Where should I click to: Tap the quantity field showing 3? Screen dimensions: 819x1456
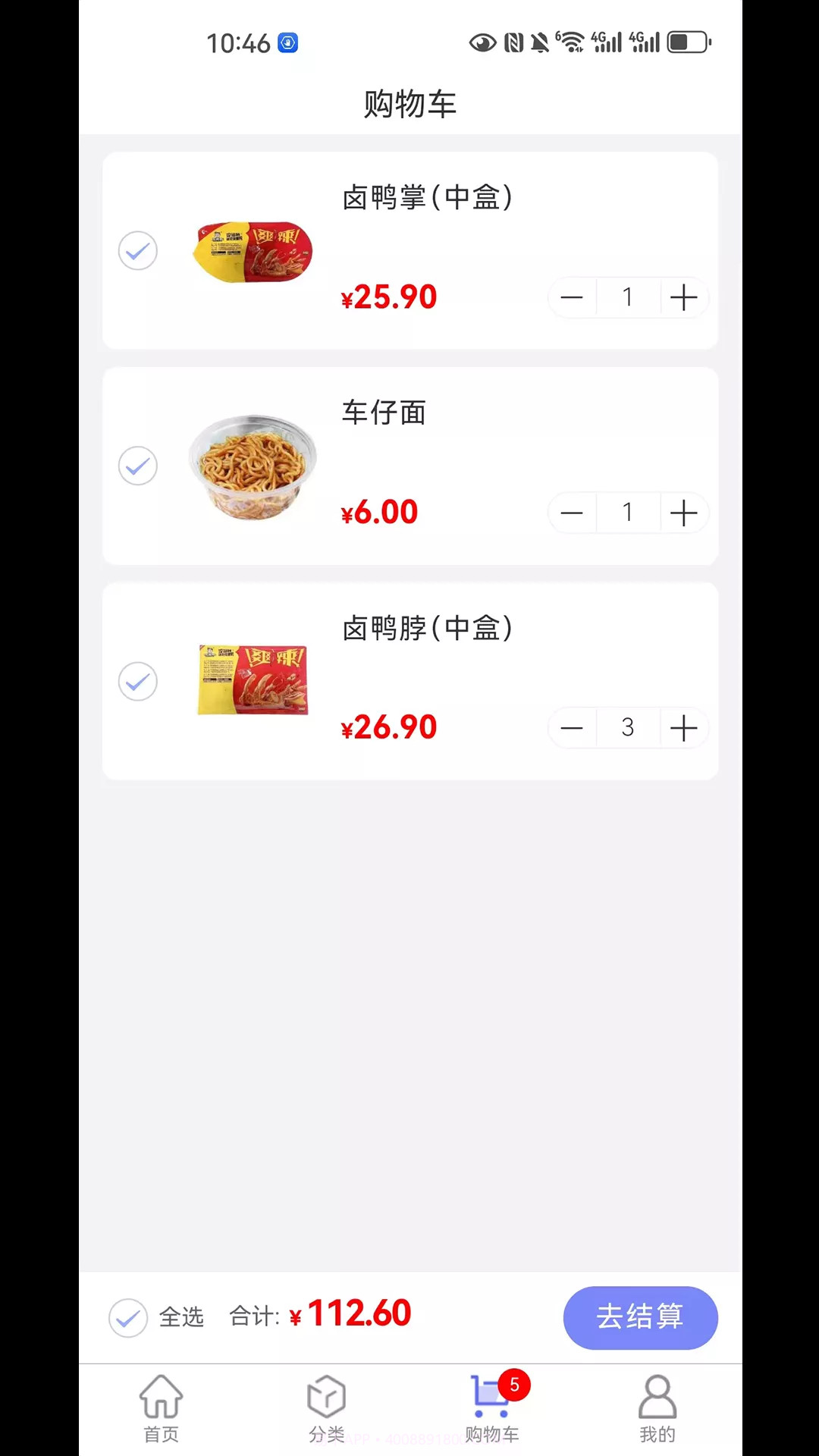(628, 727)
